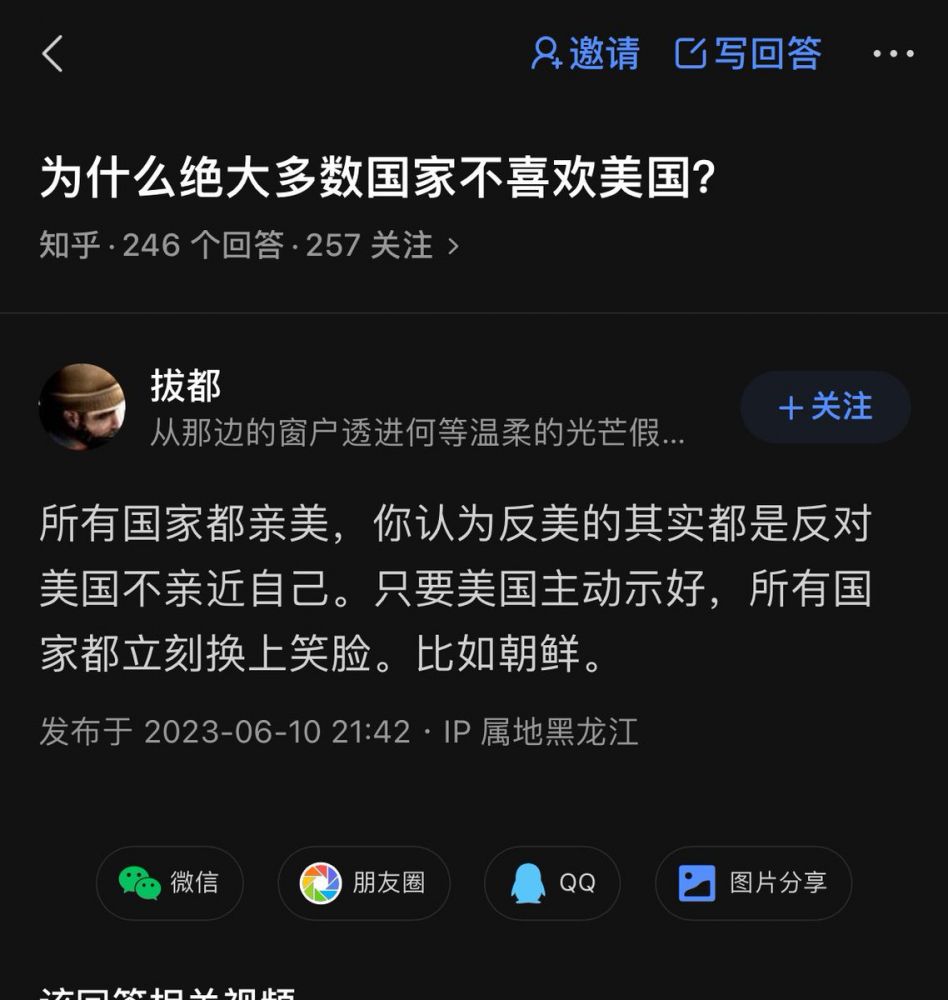Screen dimensions: 948x1000
Task: Tap 写回答 to write an answer
Action: 749,54
